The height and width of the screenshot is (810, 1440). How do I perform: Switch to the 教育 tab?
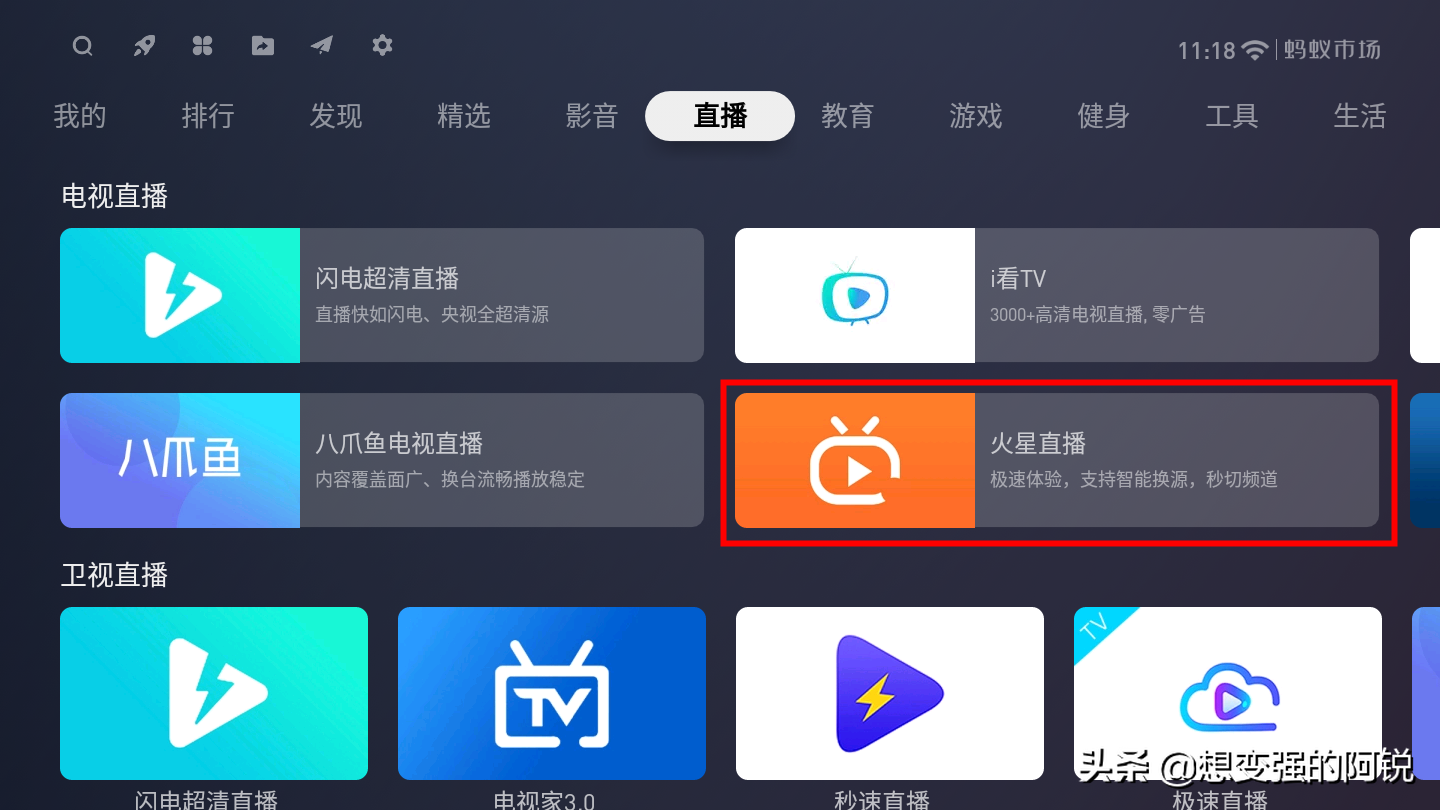point(848,116)
